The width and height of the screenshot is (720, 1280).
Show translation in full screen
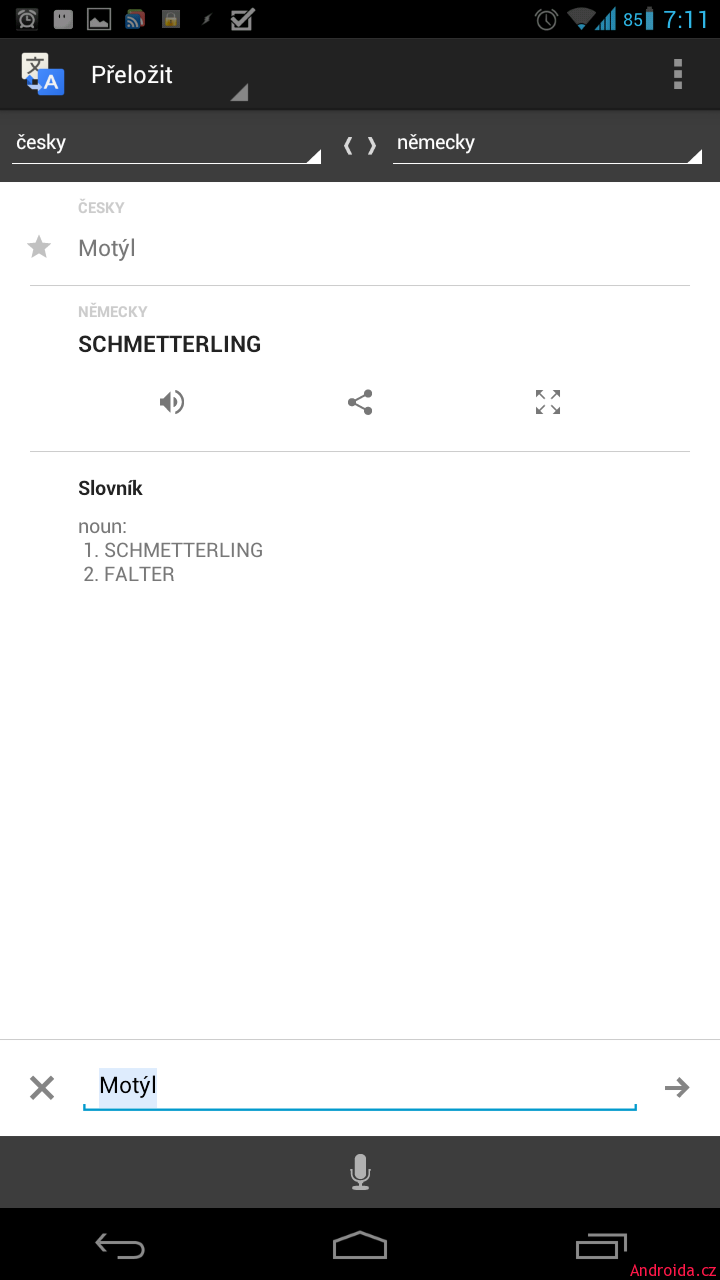(x=548, y=402)
